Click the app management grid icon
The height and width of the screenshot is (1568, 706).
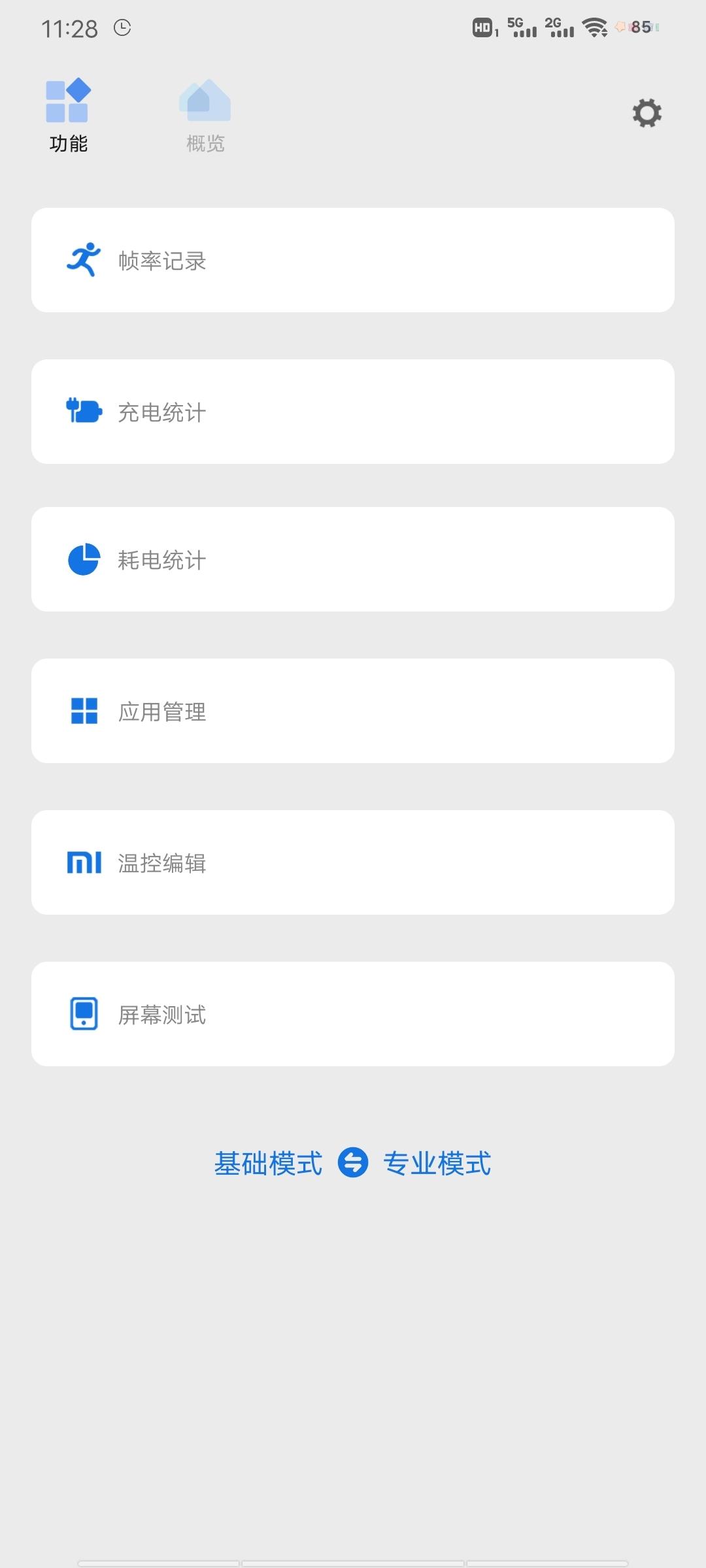pos(82,711)
